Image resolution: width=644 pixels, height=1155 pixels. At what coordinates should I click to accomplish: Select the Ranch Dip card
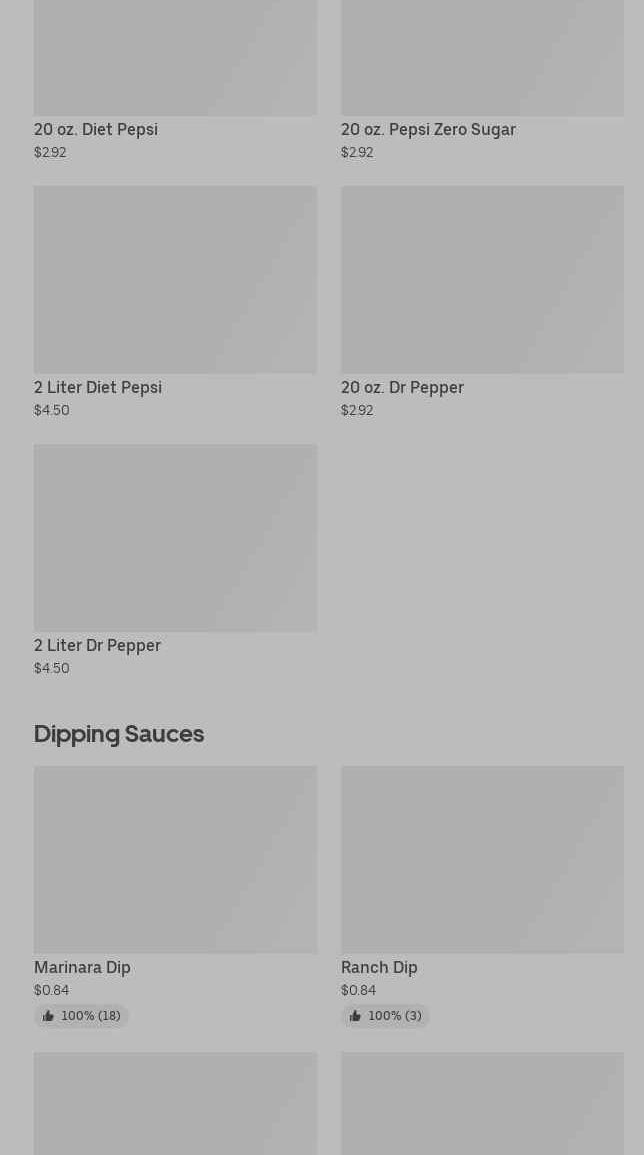pos(482,896)
